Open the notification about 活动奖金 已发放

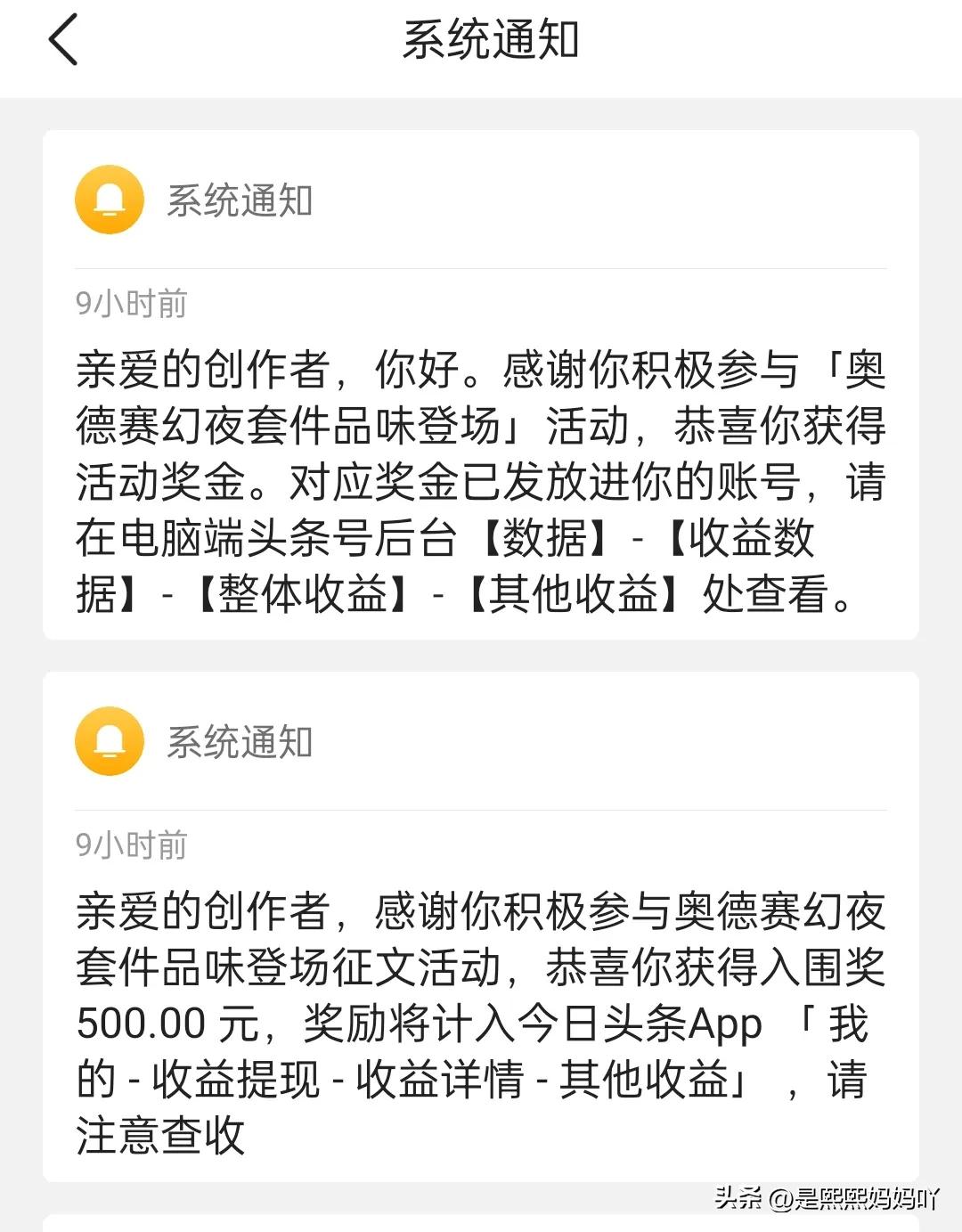click(480, 481)
